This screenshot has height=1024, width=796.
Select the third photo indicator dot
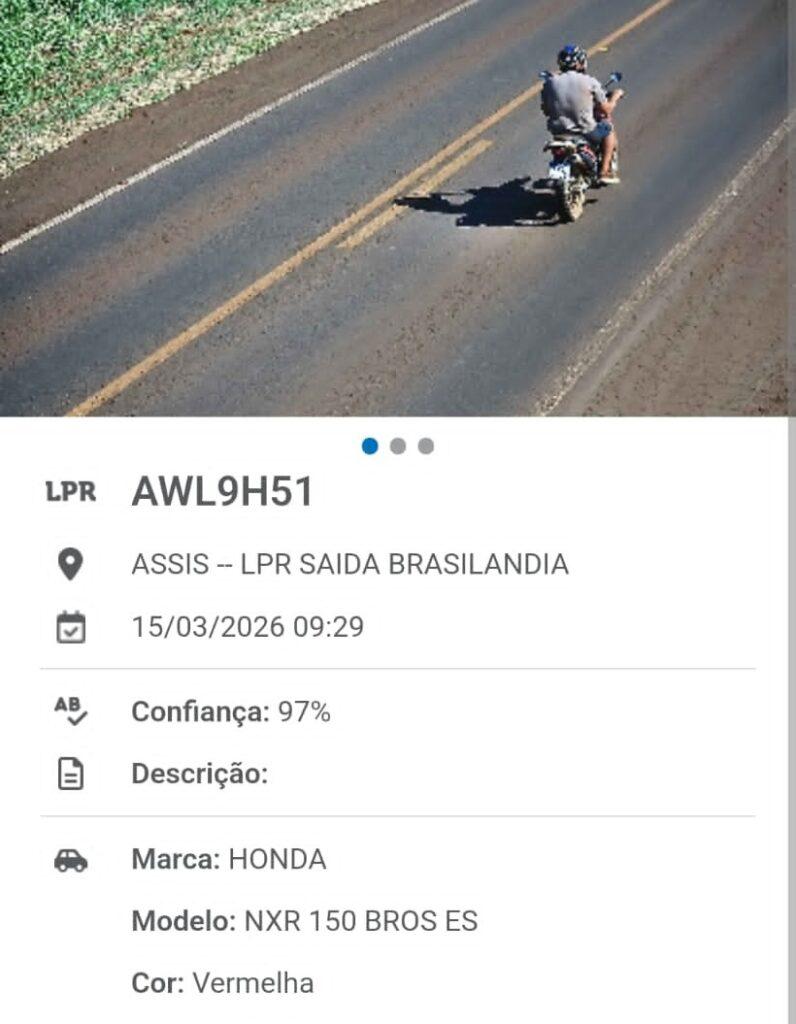(426, 446)
